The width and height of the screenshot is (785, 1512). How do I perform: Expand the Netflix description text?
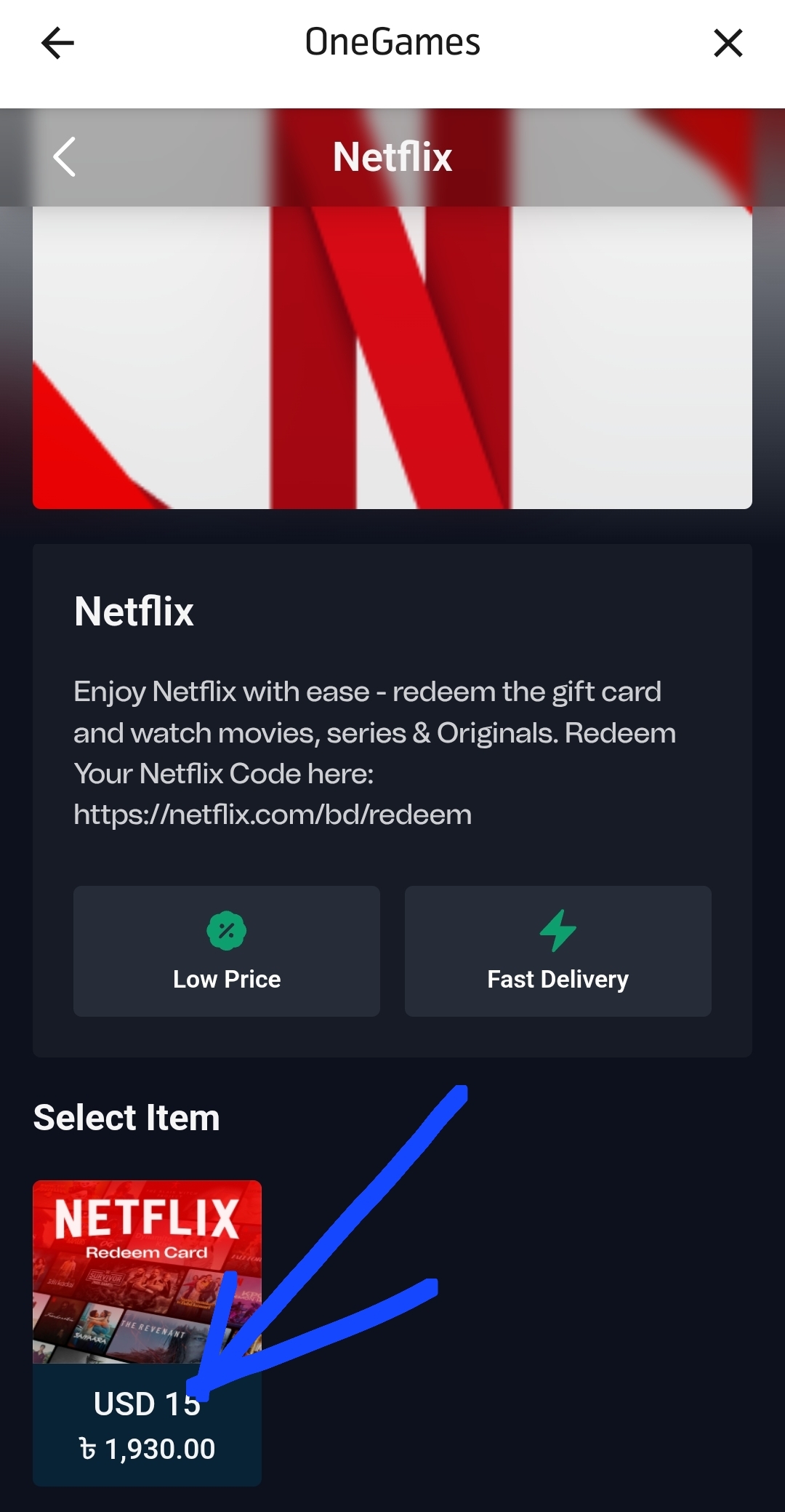374,753
